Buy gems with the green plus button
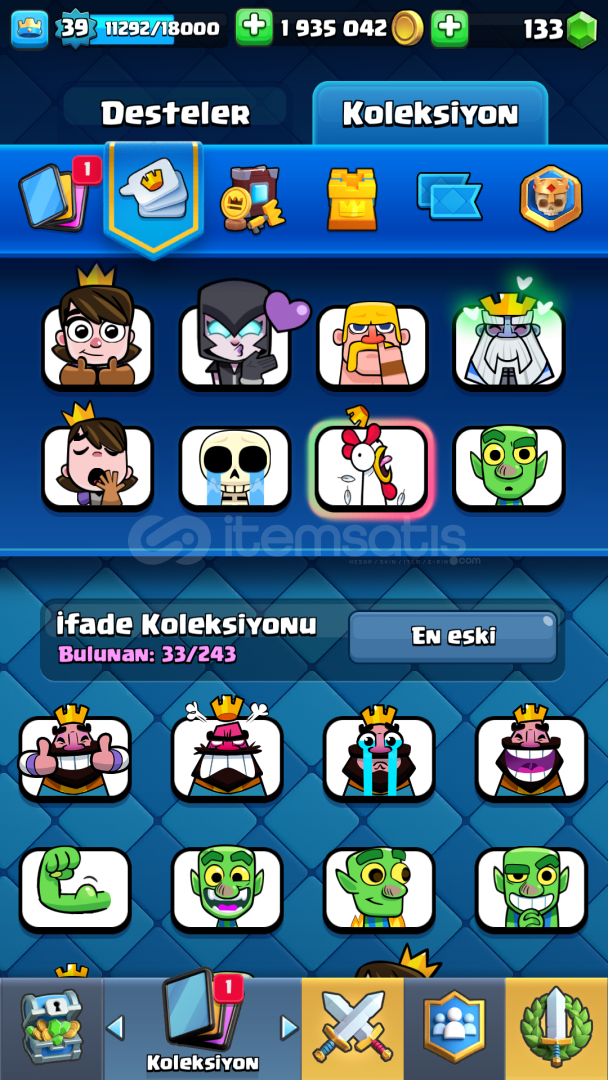 point(450,28)
